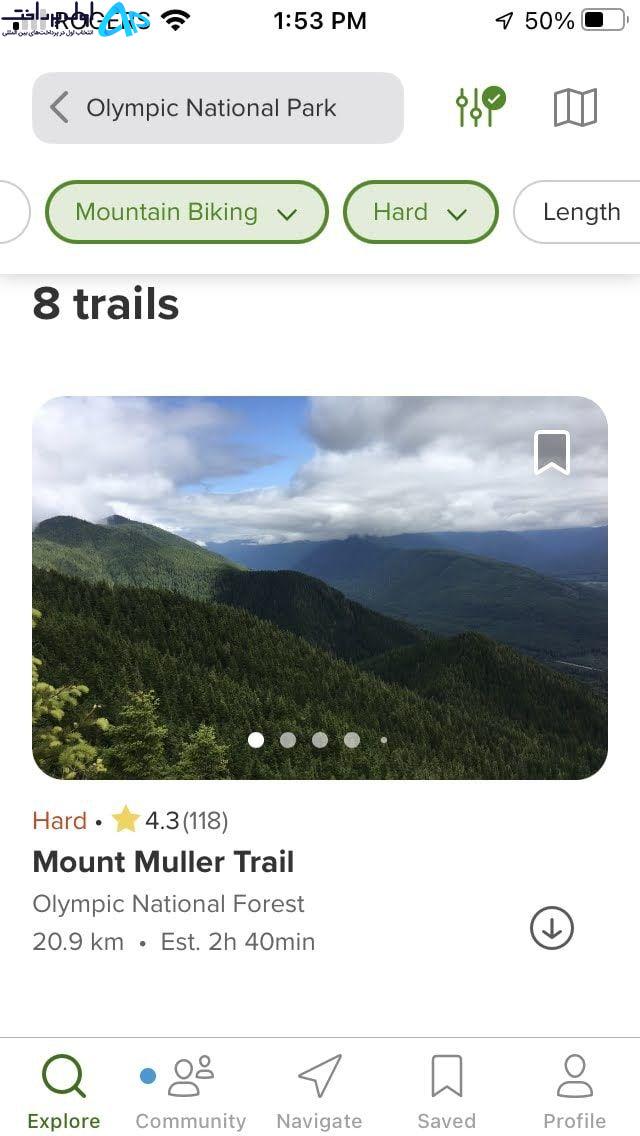
Task: Open the Mount Muller Trail card
Action: tap(320, 675)
